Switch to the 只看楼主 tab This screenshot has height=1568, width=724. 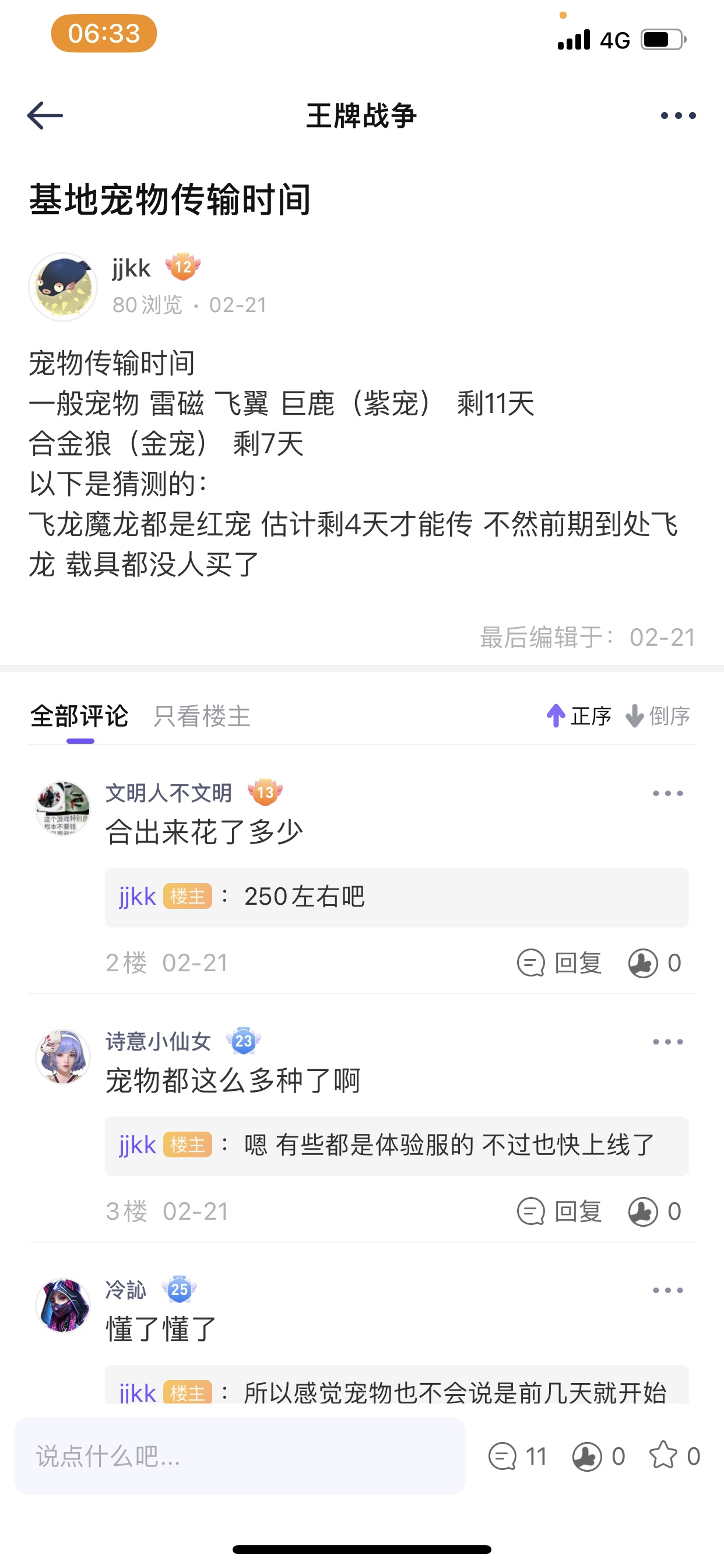coord(202,716)
